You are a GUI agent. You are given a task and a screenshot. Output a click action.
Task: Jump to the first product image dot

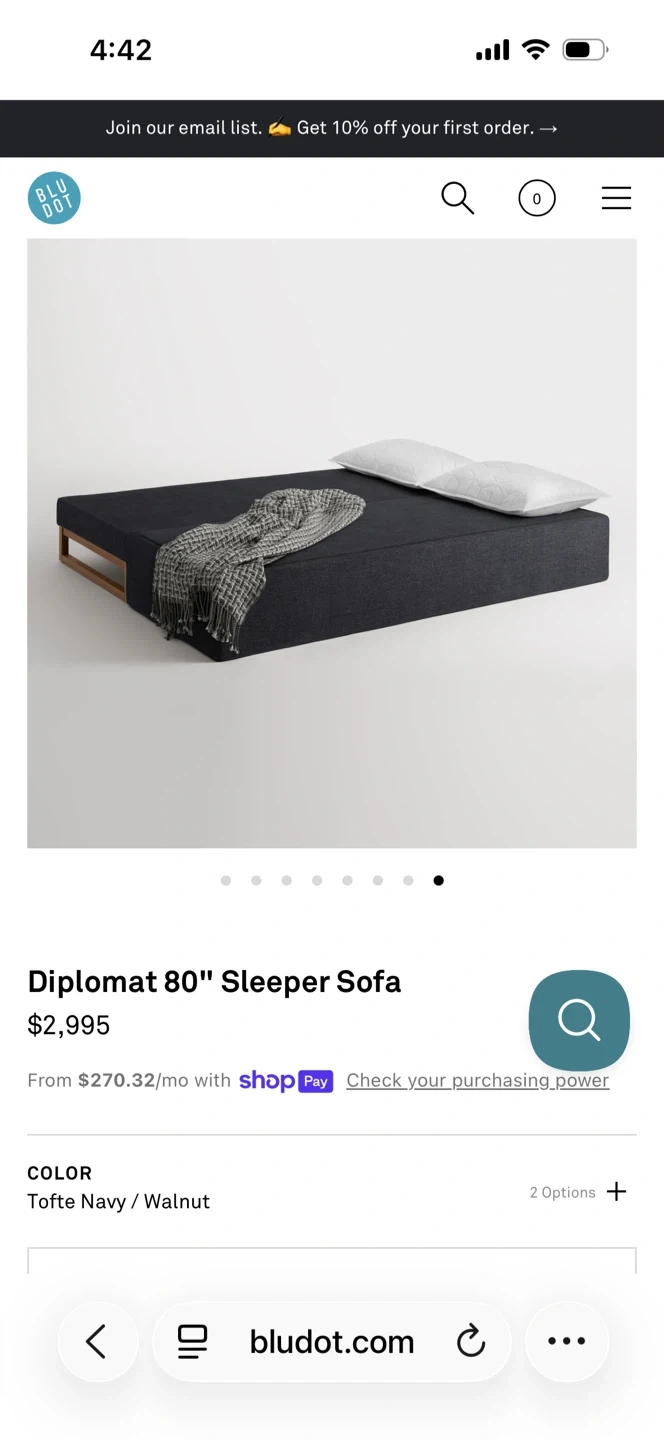(226, 881)
